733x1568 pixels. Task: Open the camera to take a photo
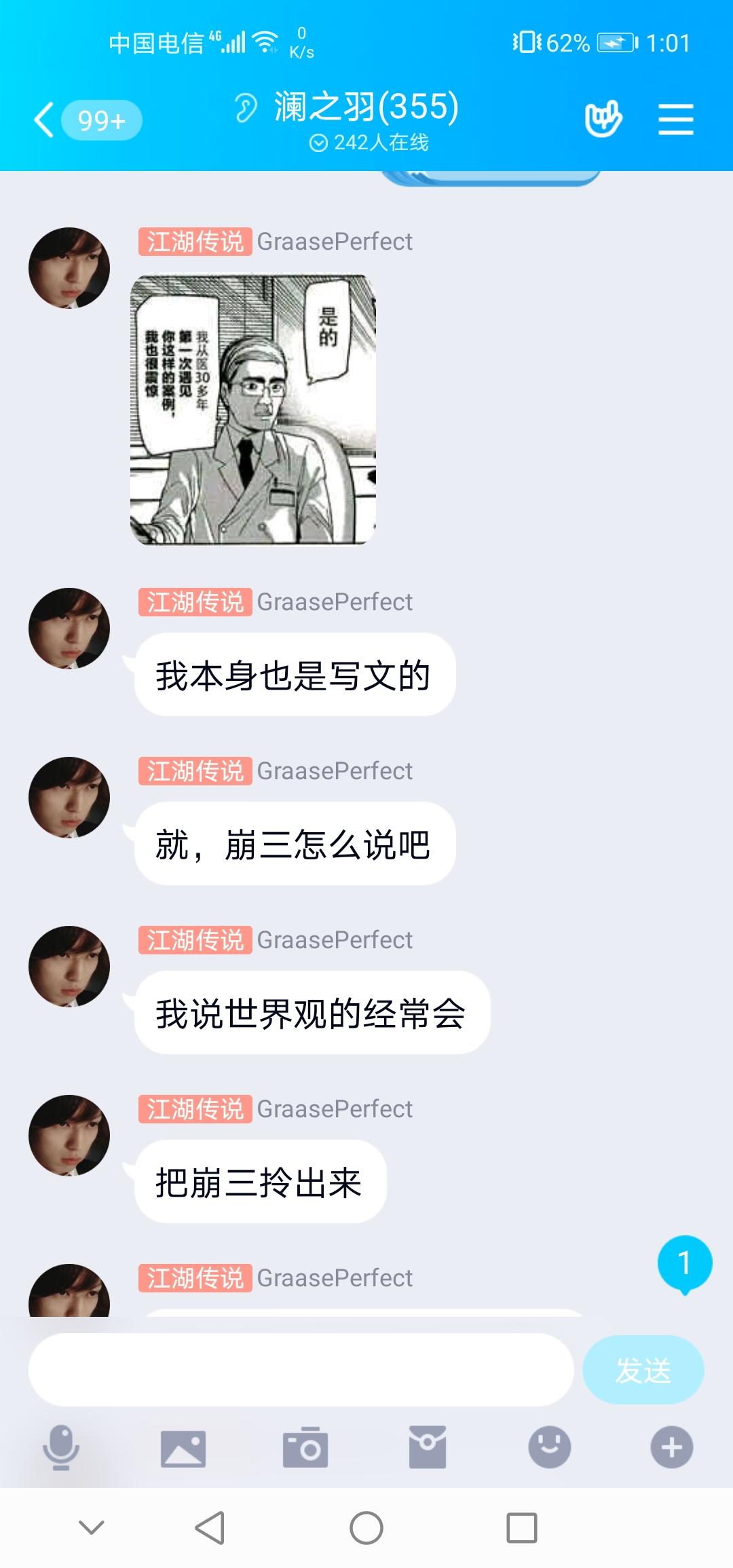point(305,1447)
